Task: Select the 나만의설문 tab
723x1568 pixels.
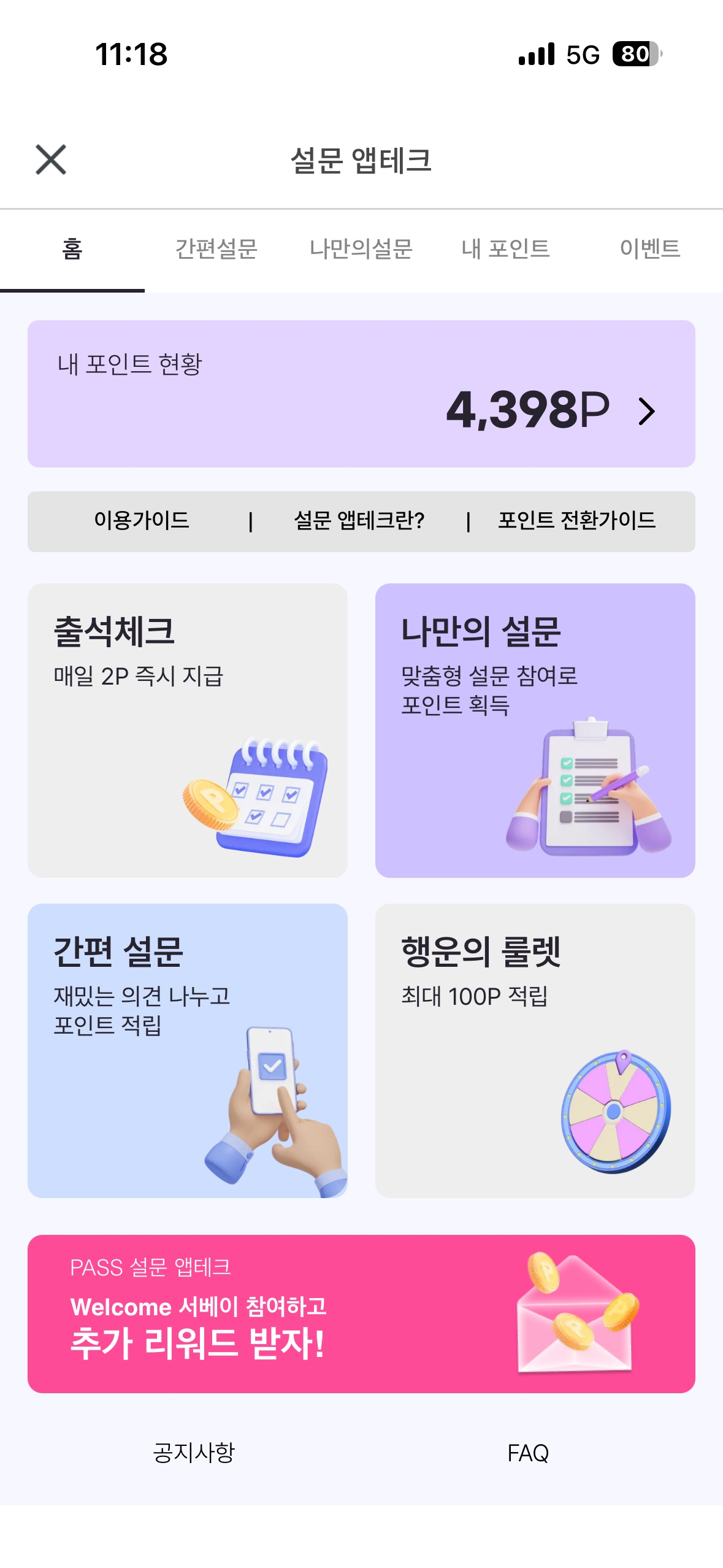Action: (363, 249)
